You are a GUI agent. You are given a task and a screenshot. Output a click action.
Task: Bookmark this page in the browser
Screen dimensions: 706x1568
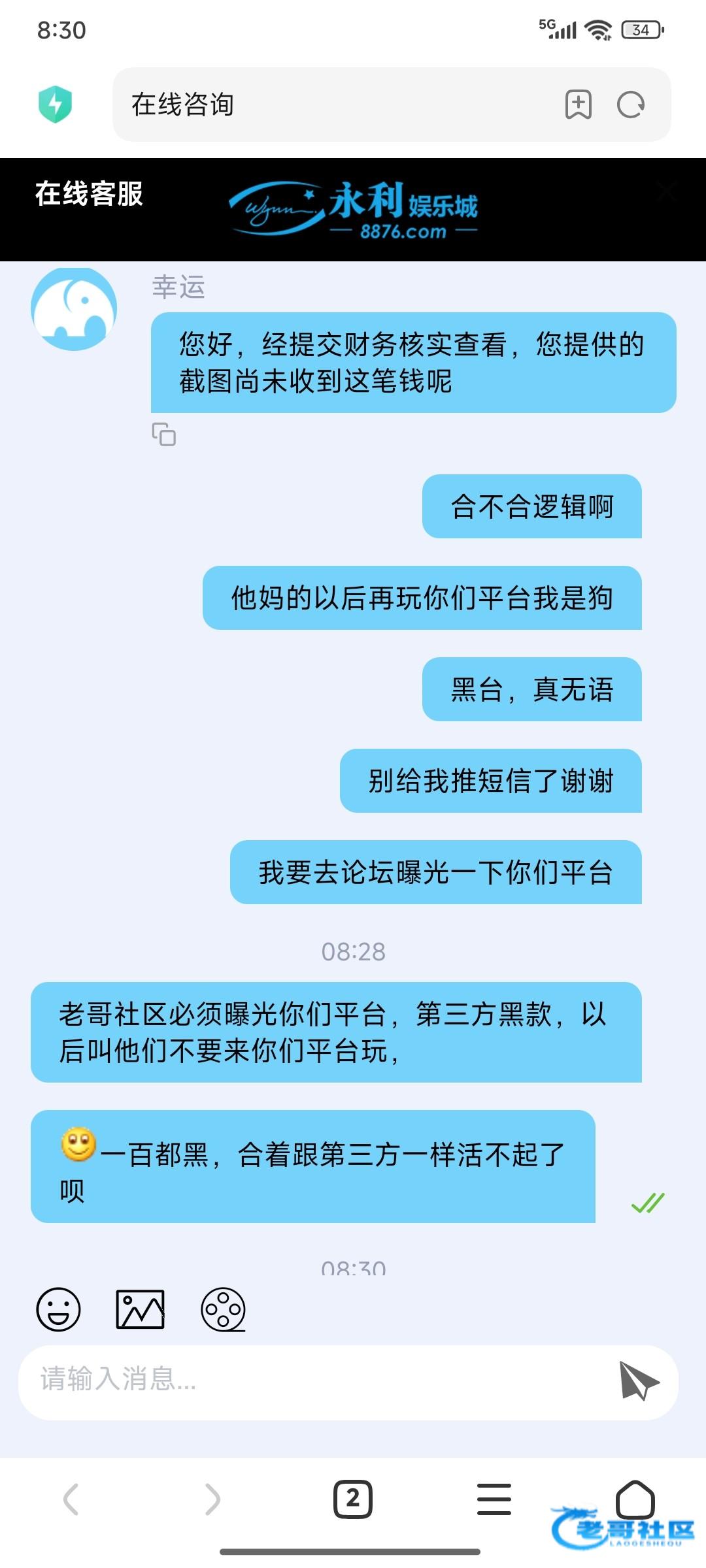click(x=578, y=105)
